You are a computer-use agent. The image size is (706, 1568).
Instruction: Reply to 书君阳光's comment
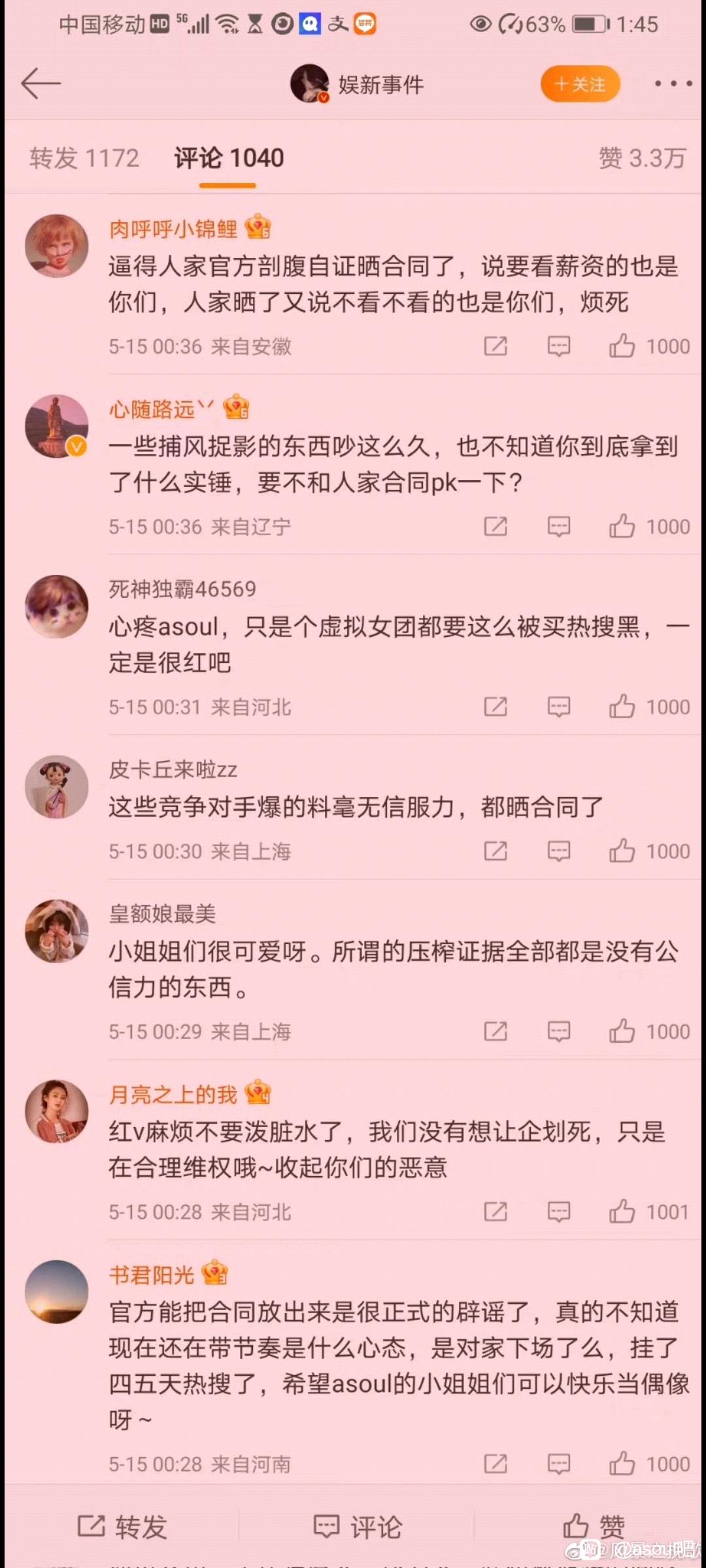558,1464
